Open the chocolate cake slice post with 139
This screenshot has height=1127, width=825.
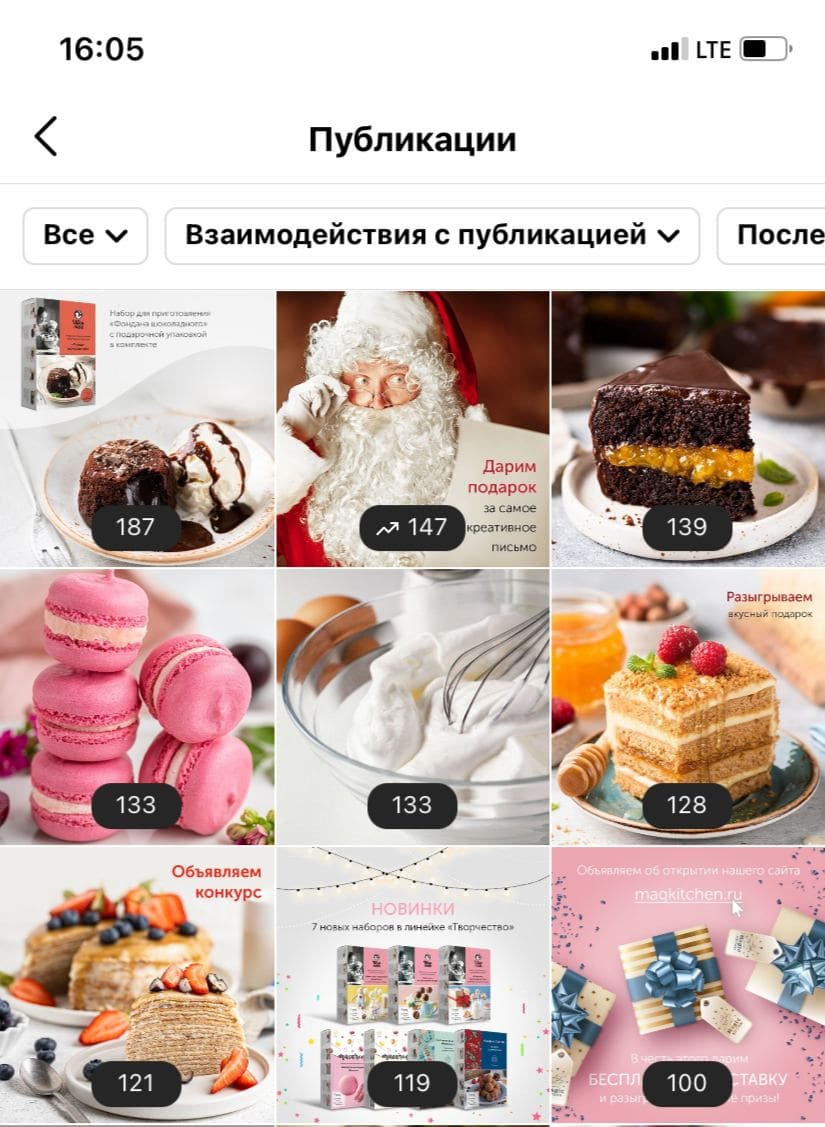(688, 429)
